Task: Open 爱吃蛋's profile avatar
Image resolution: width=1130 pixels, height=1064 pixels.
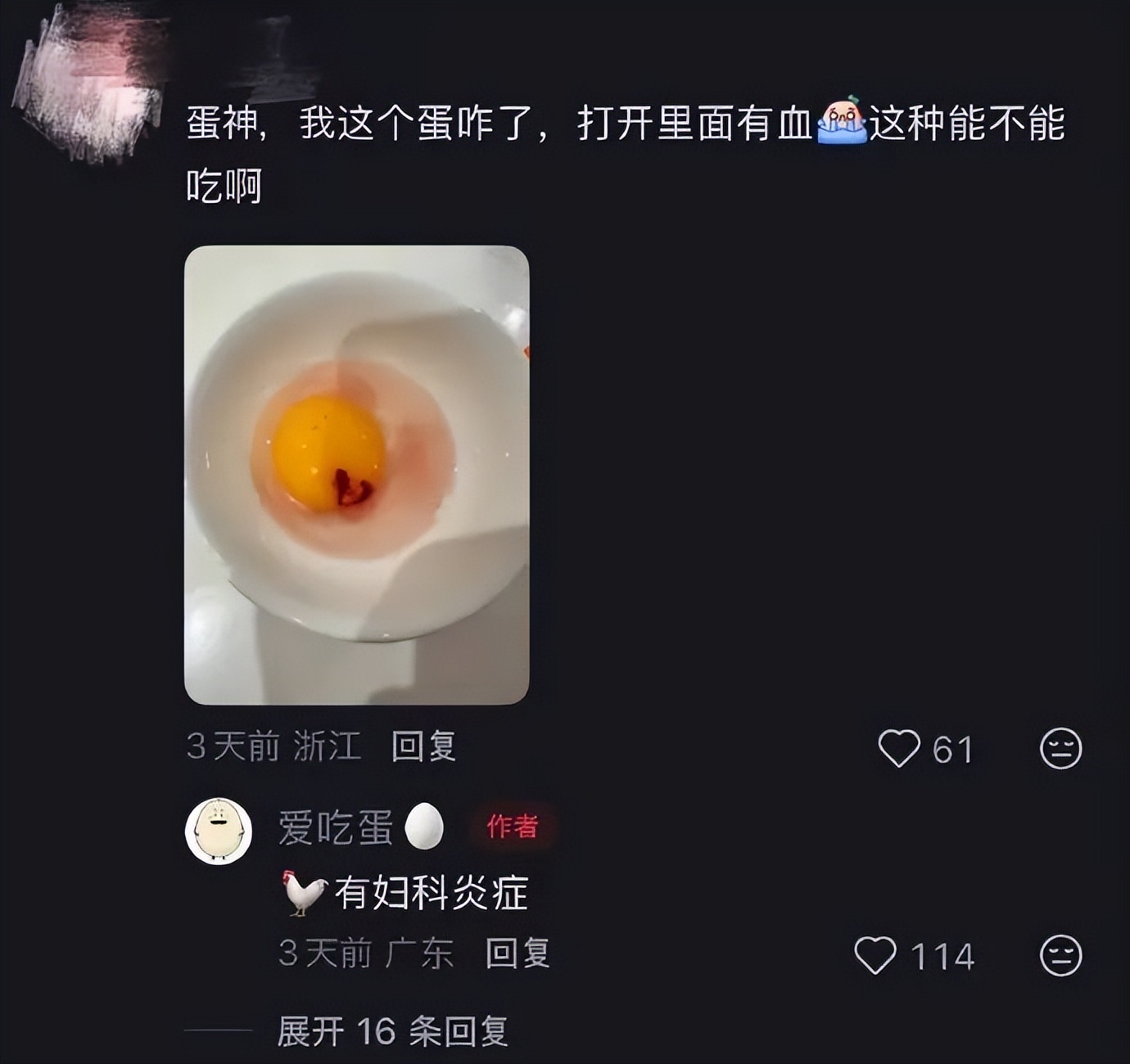Action: [218, 830]
